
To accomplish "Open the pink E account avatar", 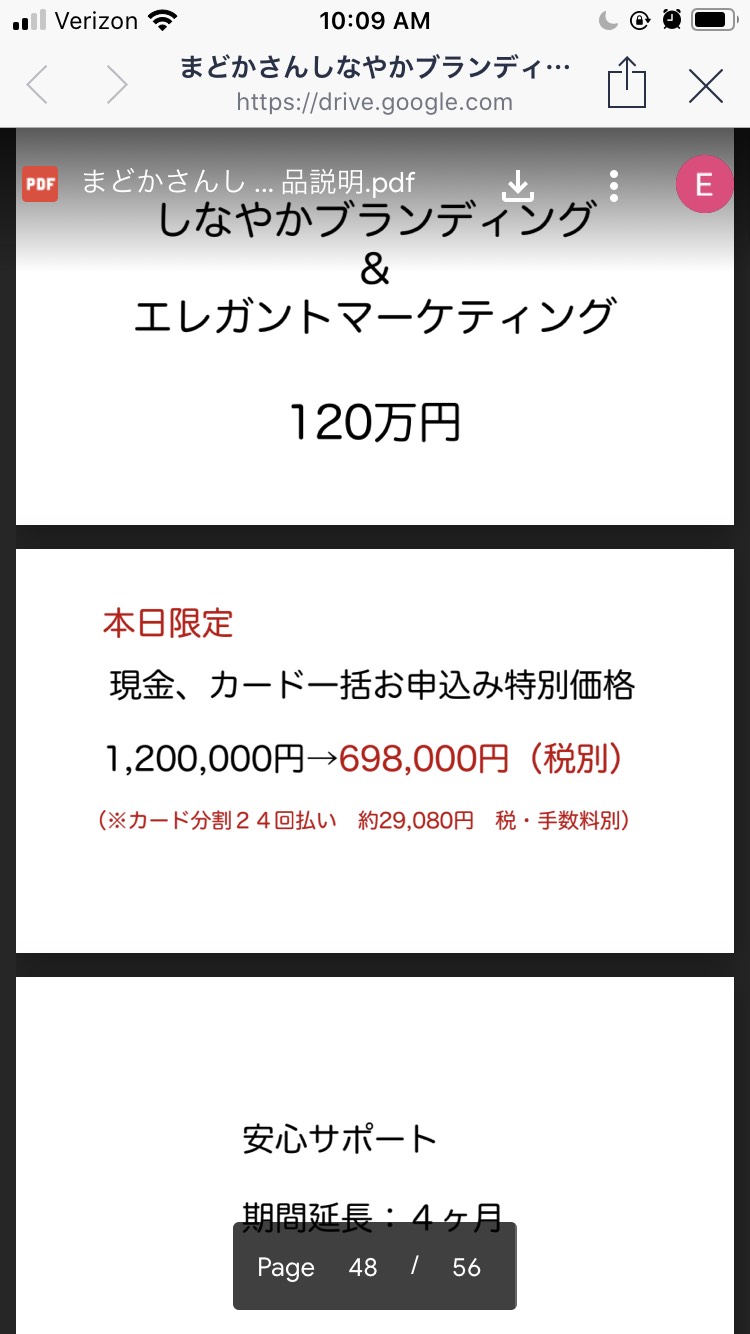I will (x=704, y=185).
